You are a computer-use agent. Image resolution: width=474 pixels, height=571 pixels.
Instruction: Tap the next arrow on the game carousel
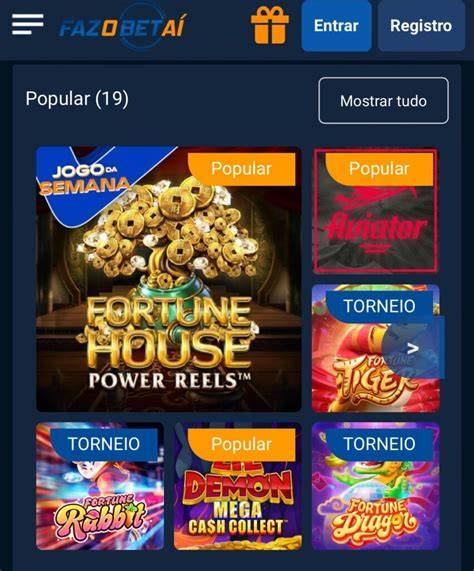tap(412, 349)
